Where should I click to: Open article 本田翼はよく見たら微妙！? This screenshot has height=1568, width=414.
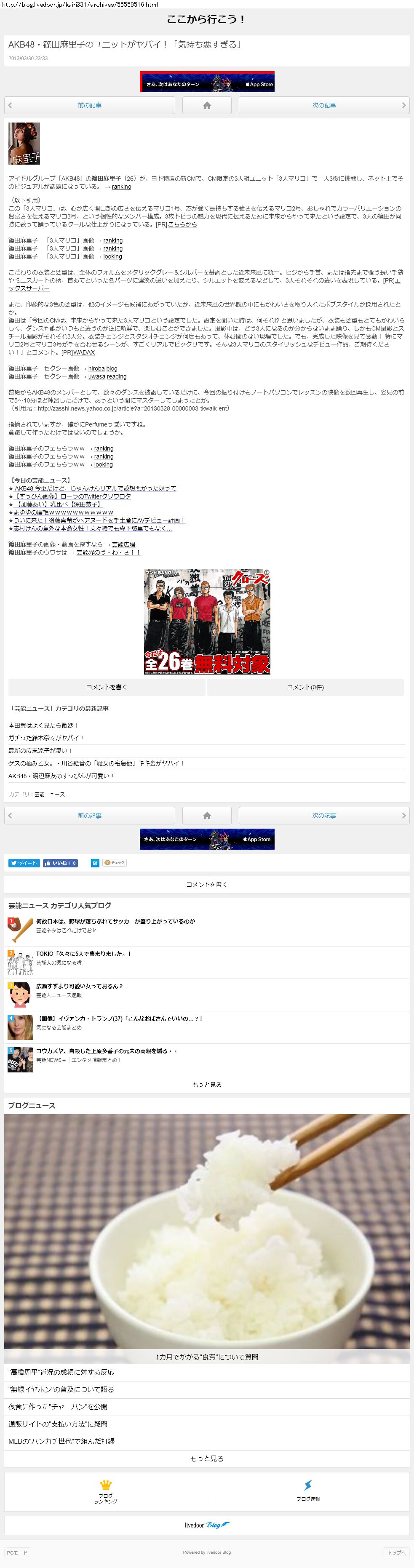coord(43,725)
